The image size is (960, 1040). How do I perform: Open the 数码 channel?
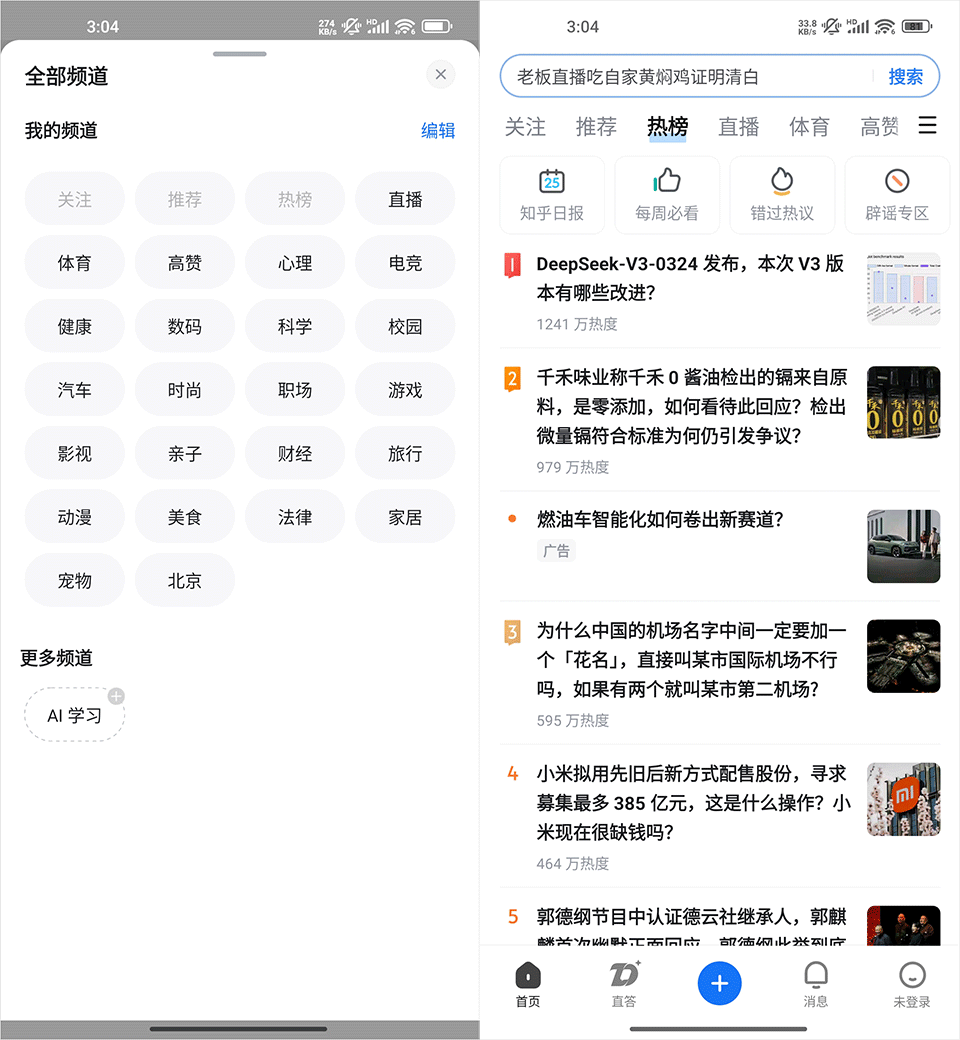[x=185, y=327]
